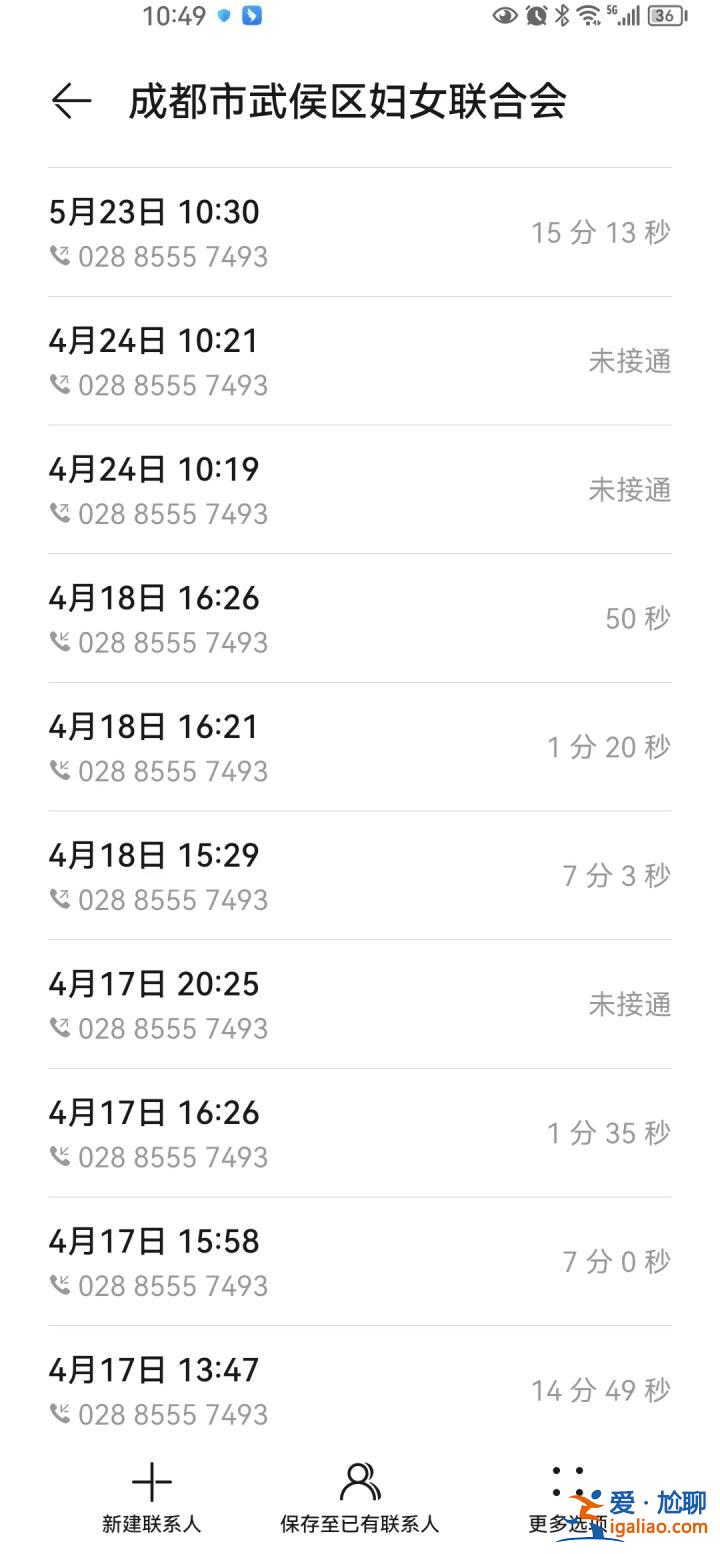Go back using the top-left arrow
The width and height of the screenshot is (720, 1554).
tap(71, 101)
